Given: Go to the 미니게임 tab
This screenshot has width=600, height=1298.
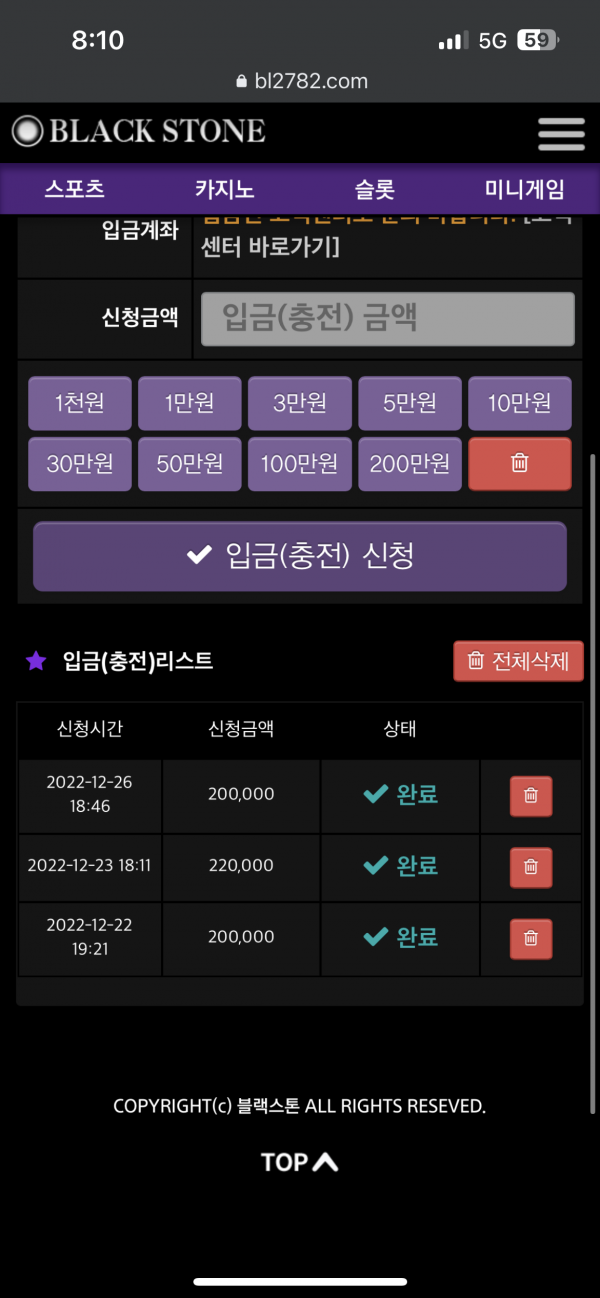Looking at the screenshot, I should [x=524, y=189].
